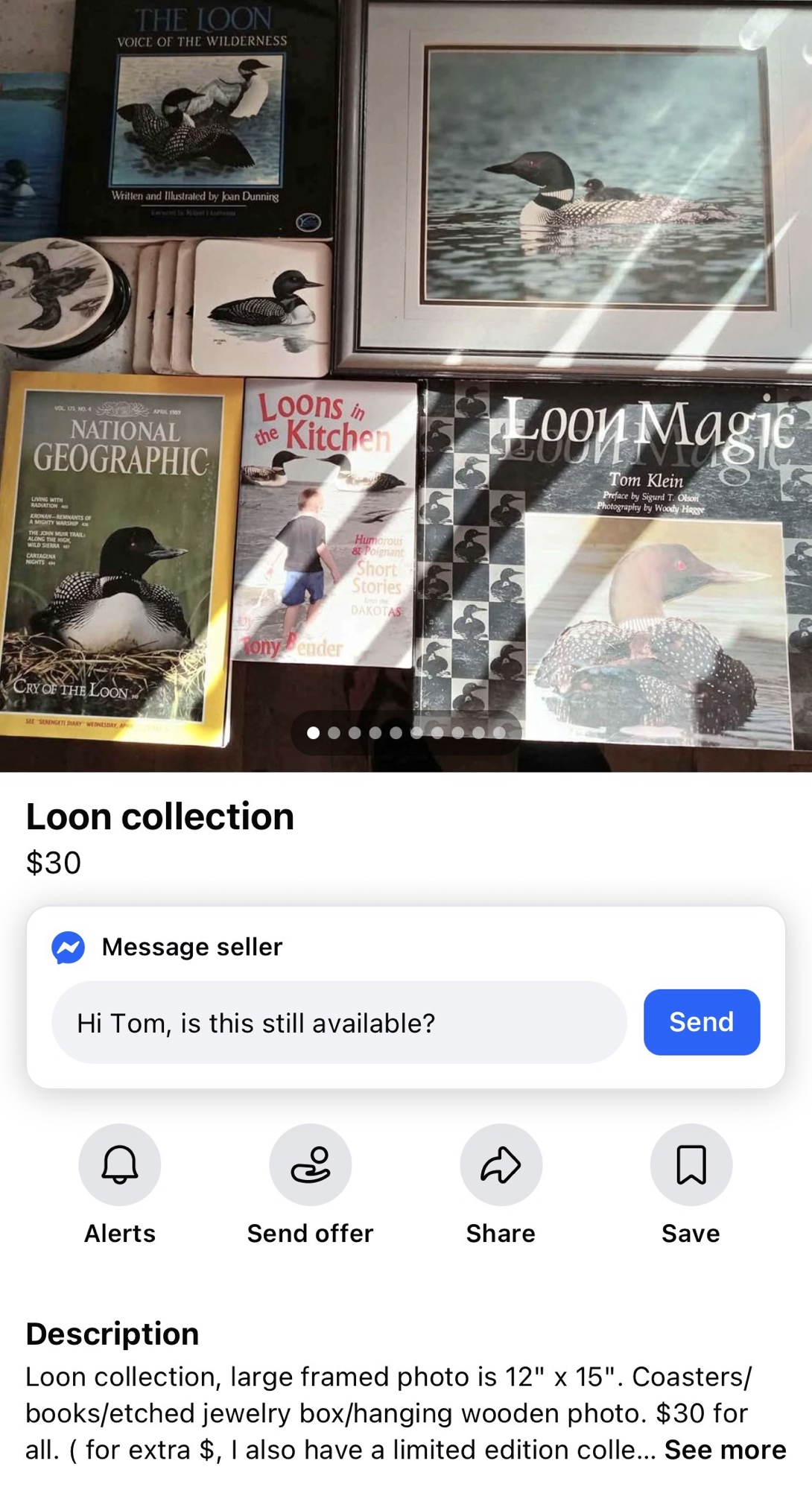The height and width of the screenshot is (1490, 812).
Task: Save this listing
Action: 691,1164
